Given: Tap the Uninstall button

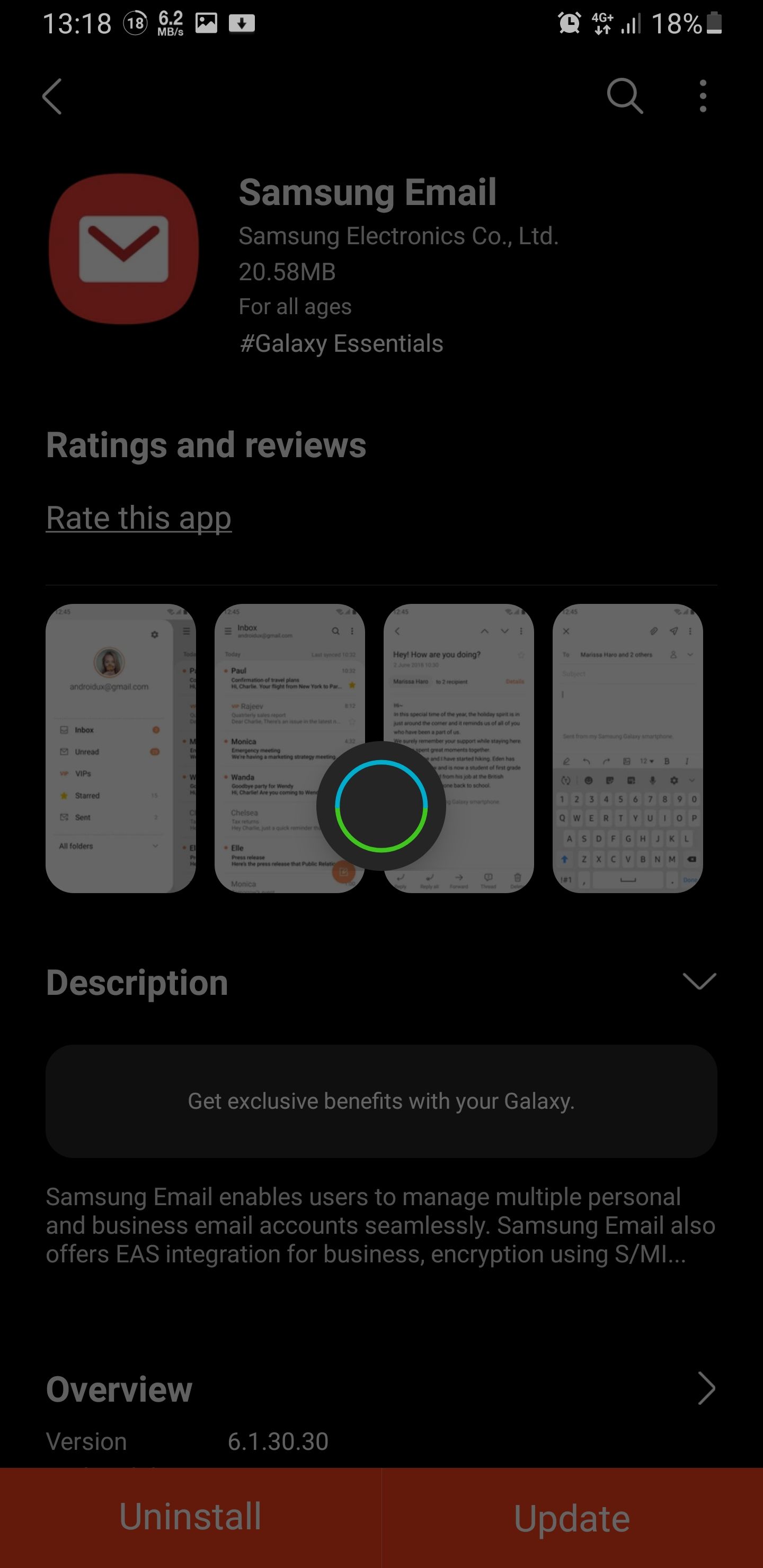Looking at the screenshot, I should [x=190, y=1517].
